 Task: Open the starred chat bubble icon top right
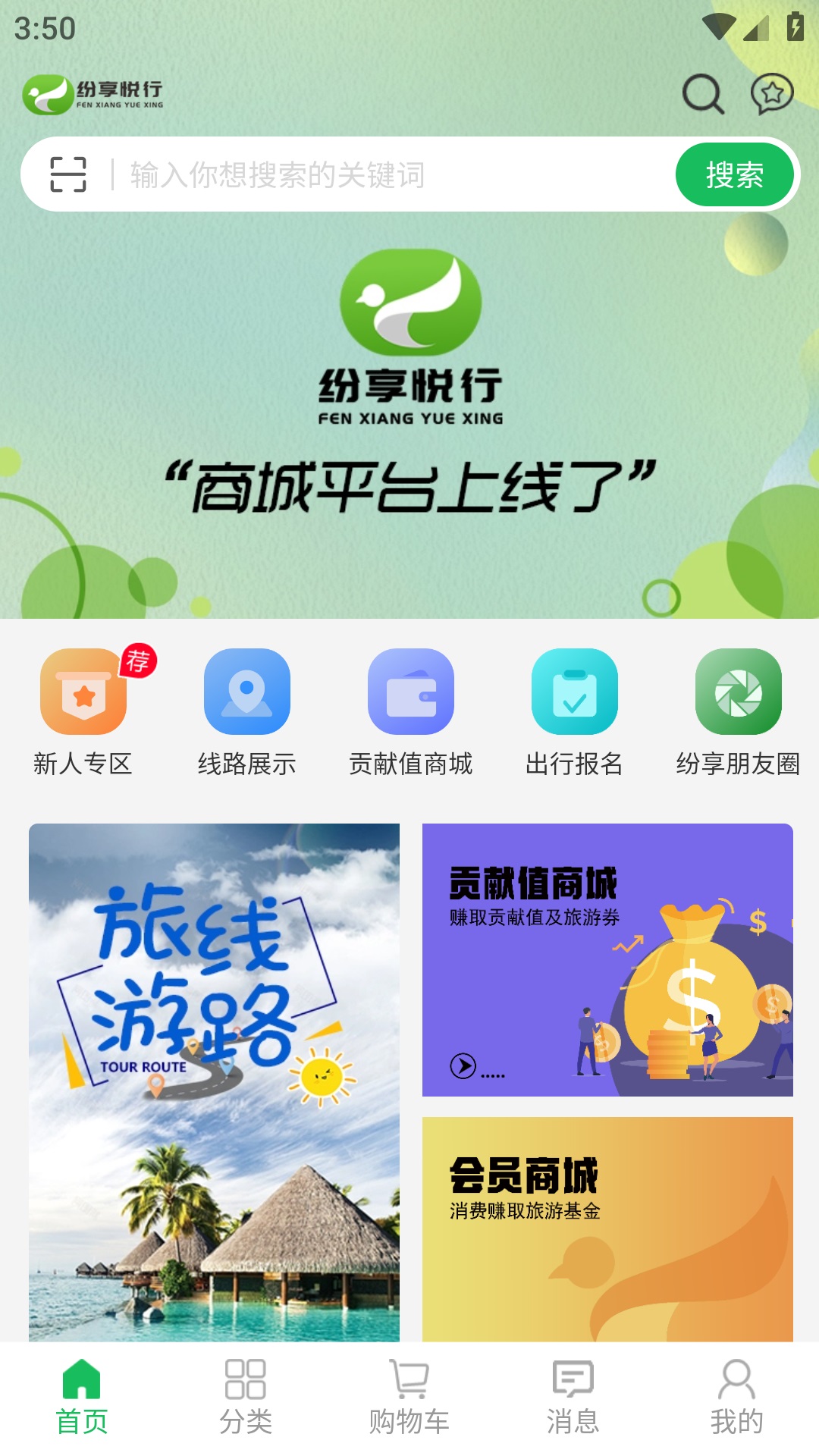click(772, 95)
